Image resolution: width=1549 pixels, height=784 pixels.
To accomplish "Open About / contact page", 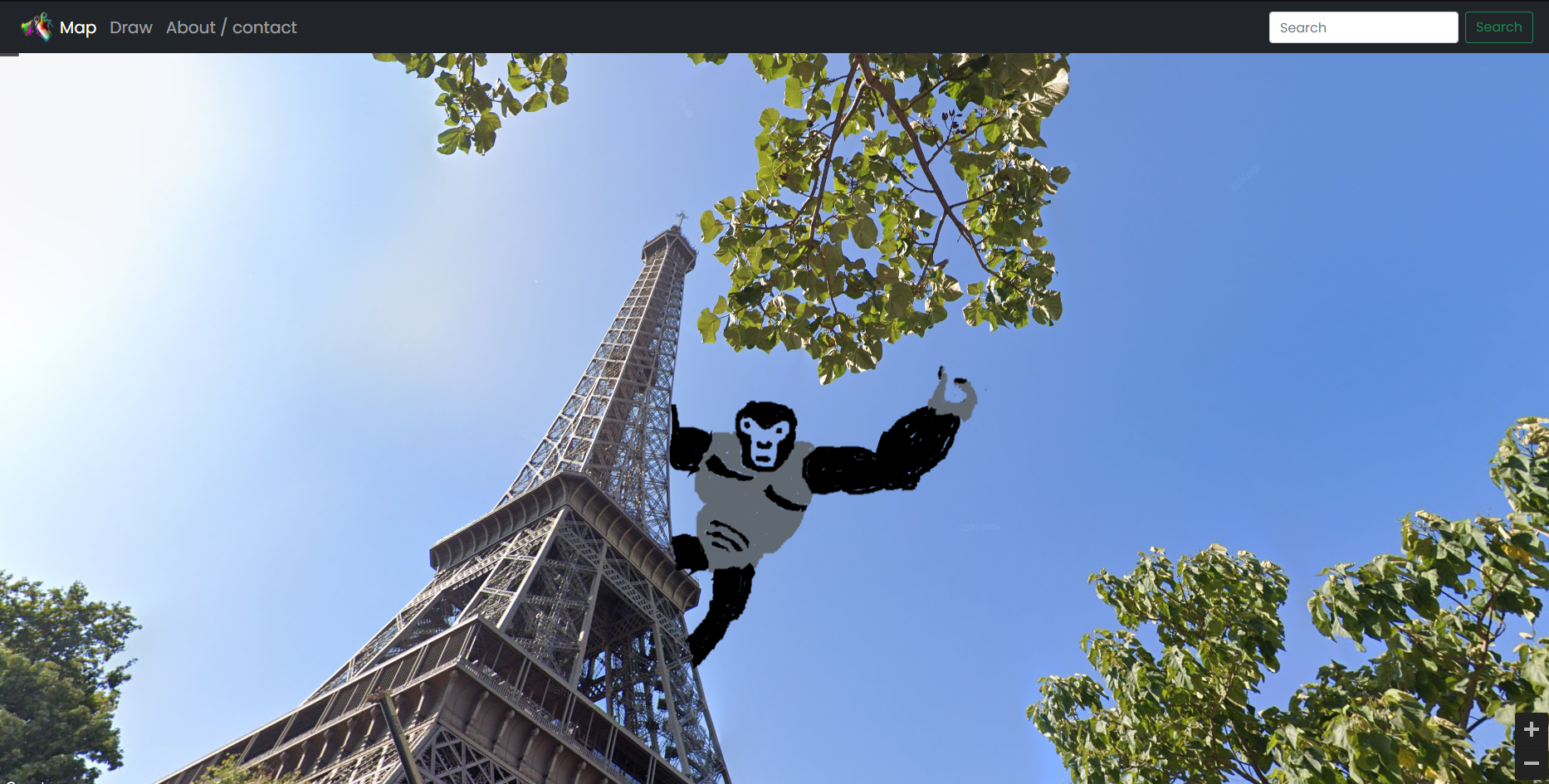I will coord(231,27).
